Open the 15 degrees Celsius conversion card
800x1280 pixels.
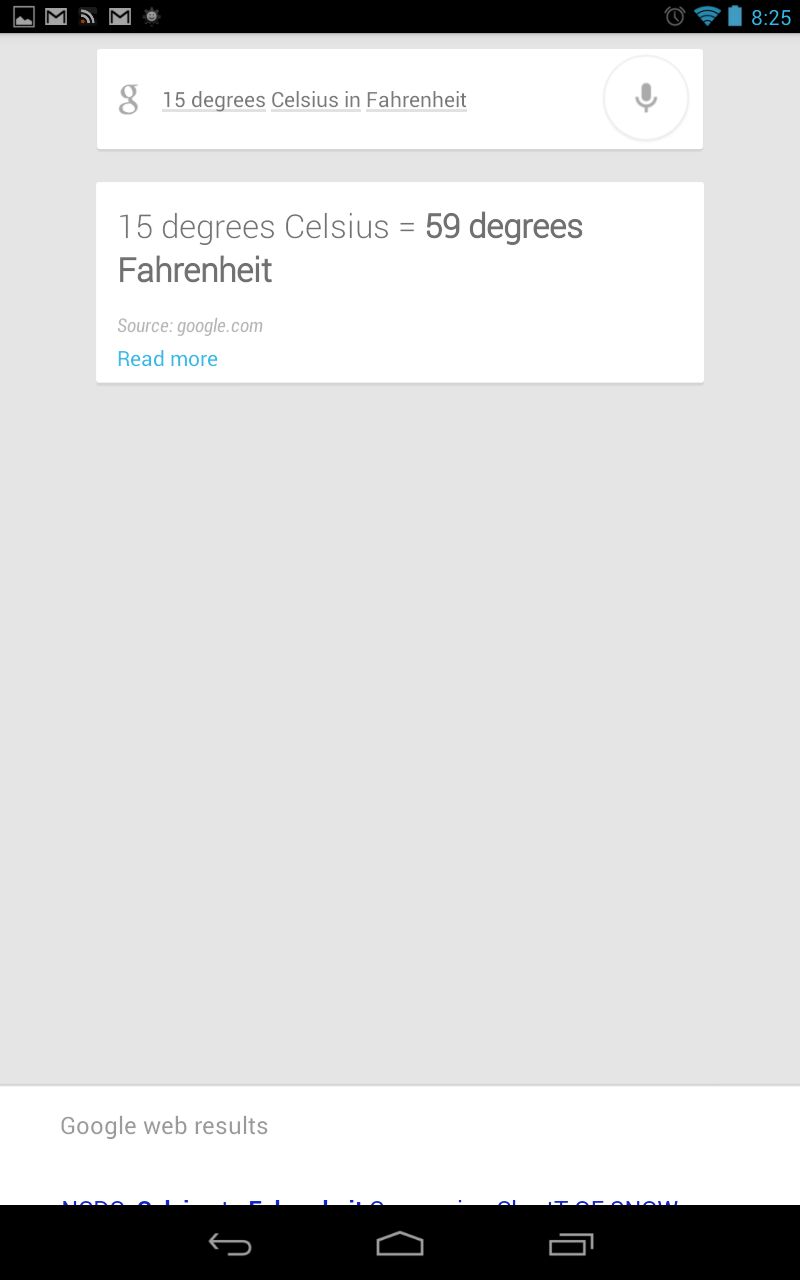click(x=400, y=282)
